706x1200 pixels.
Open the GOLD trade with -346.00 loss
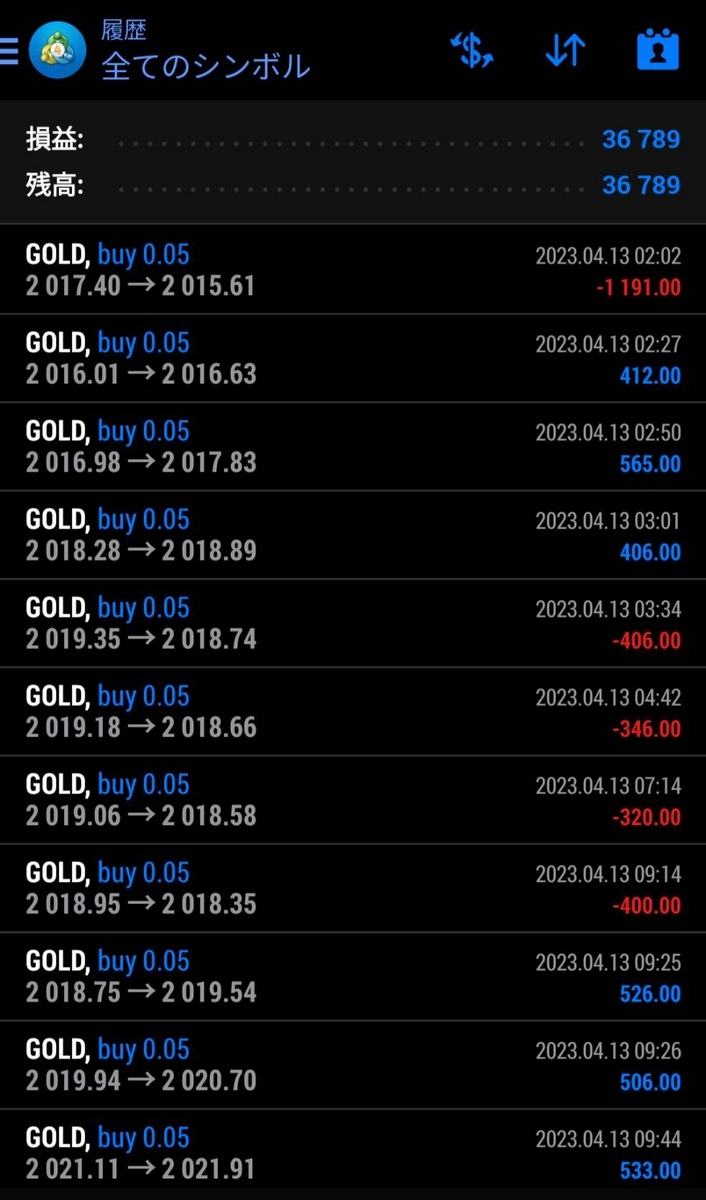click(x=353, y=712)
